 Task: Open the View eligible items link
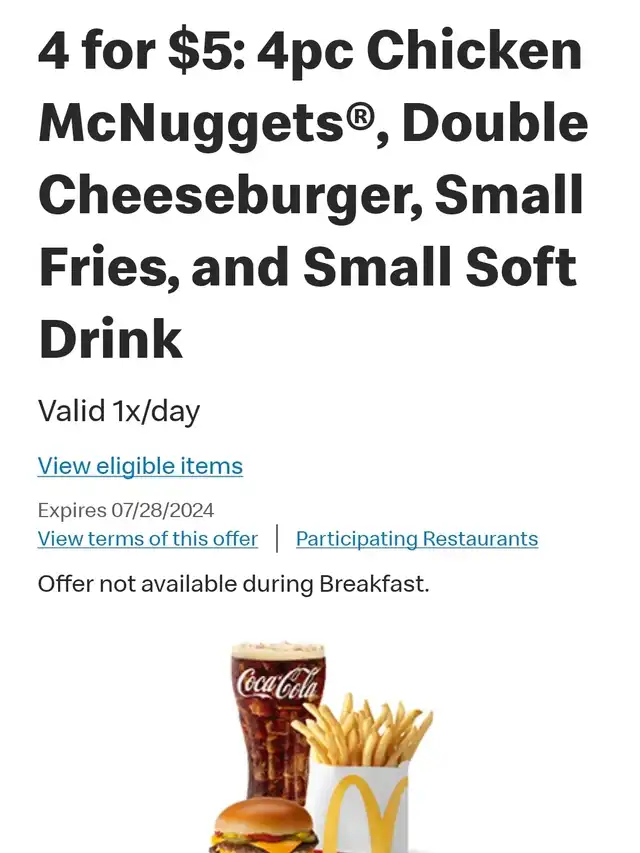click(x=140, y=466)
